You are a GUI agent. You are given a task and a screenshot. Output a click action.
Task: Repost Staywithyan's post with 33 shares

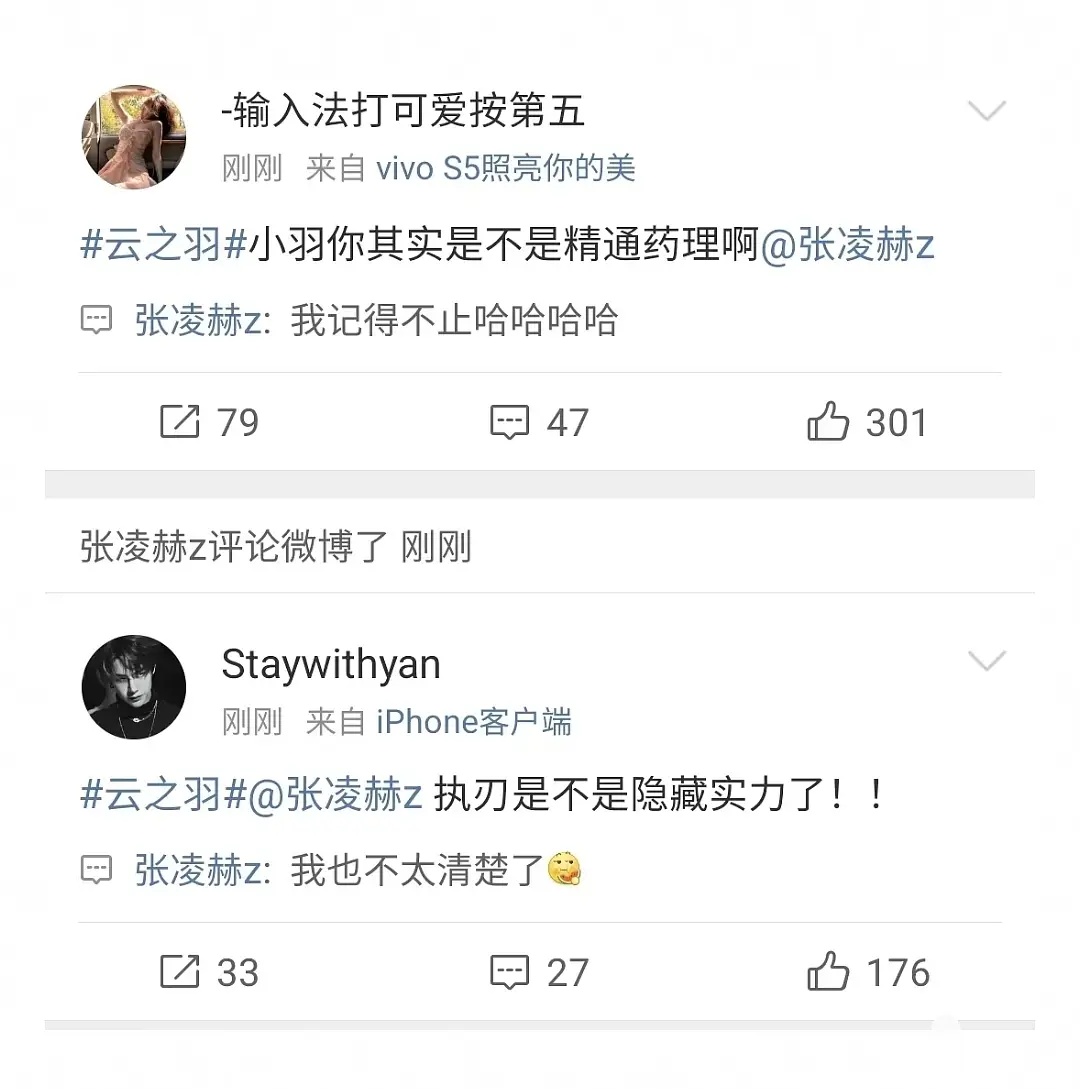click(x=209, y=973)
